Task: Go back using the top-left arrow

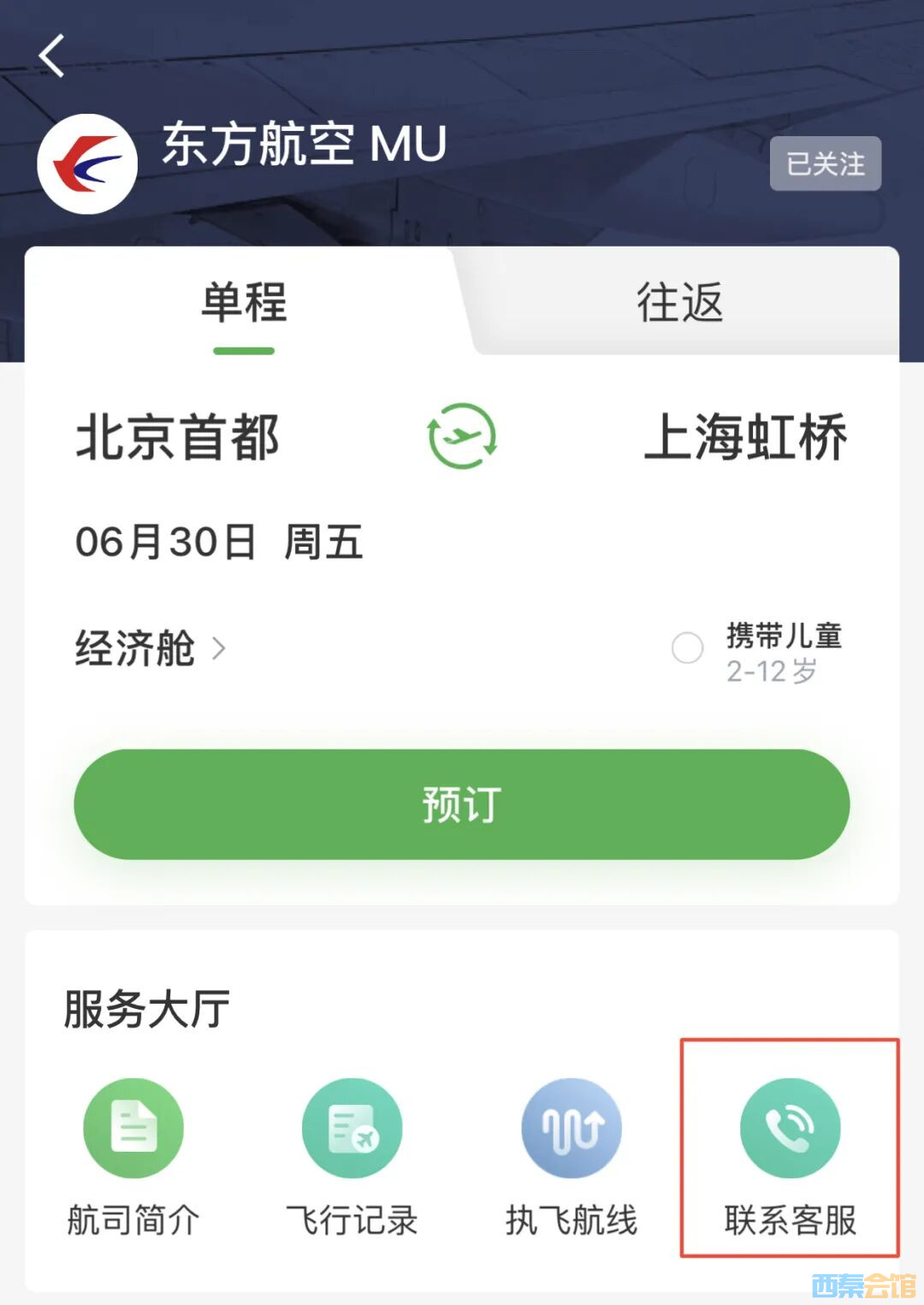Action: pyautogui.click(x=52, y=56)
